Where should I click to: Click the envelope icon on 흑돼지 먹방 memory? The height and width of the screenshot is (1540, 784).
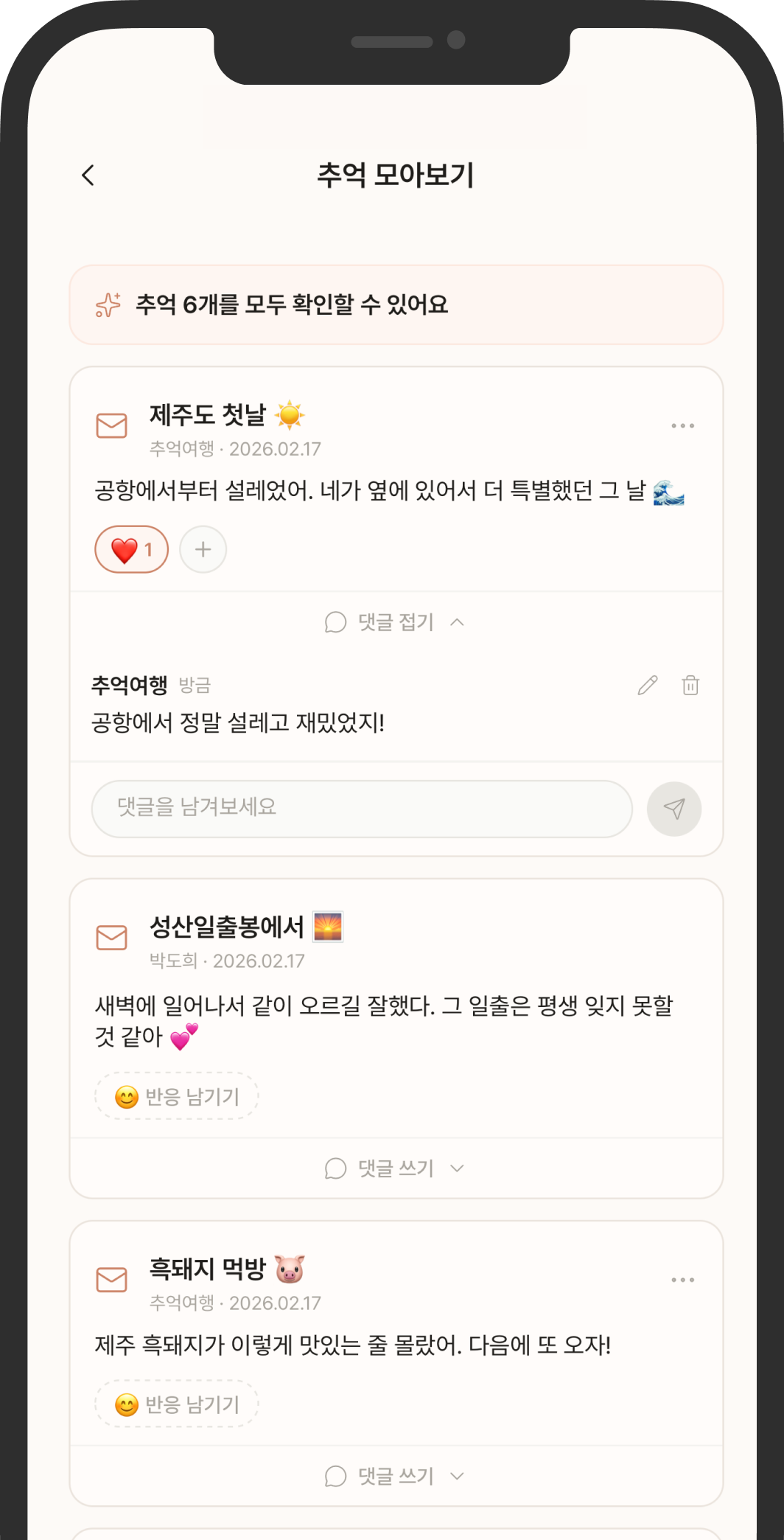point(111,1279)
